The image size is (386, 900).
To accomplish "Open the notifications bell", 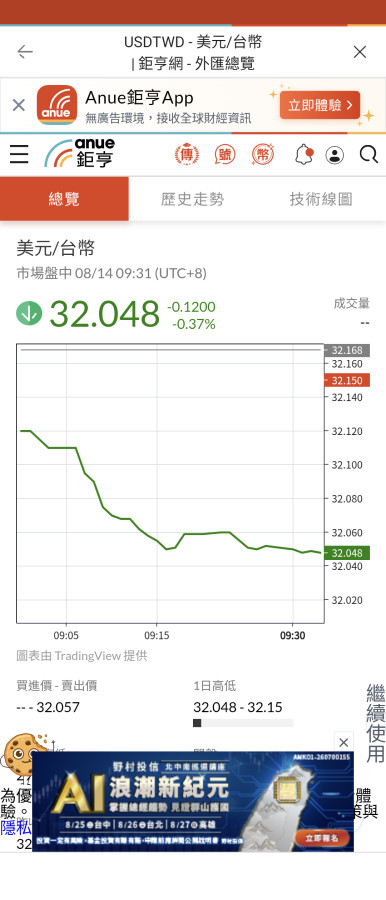I will (x=304, y=154).
